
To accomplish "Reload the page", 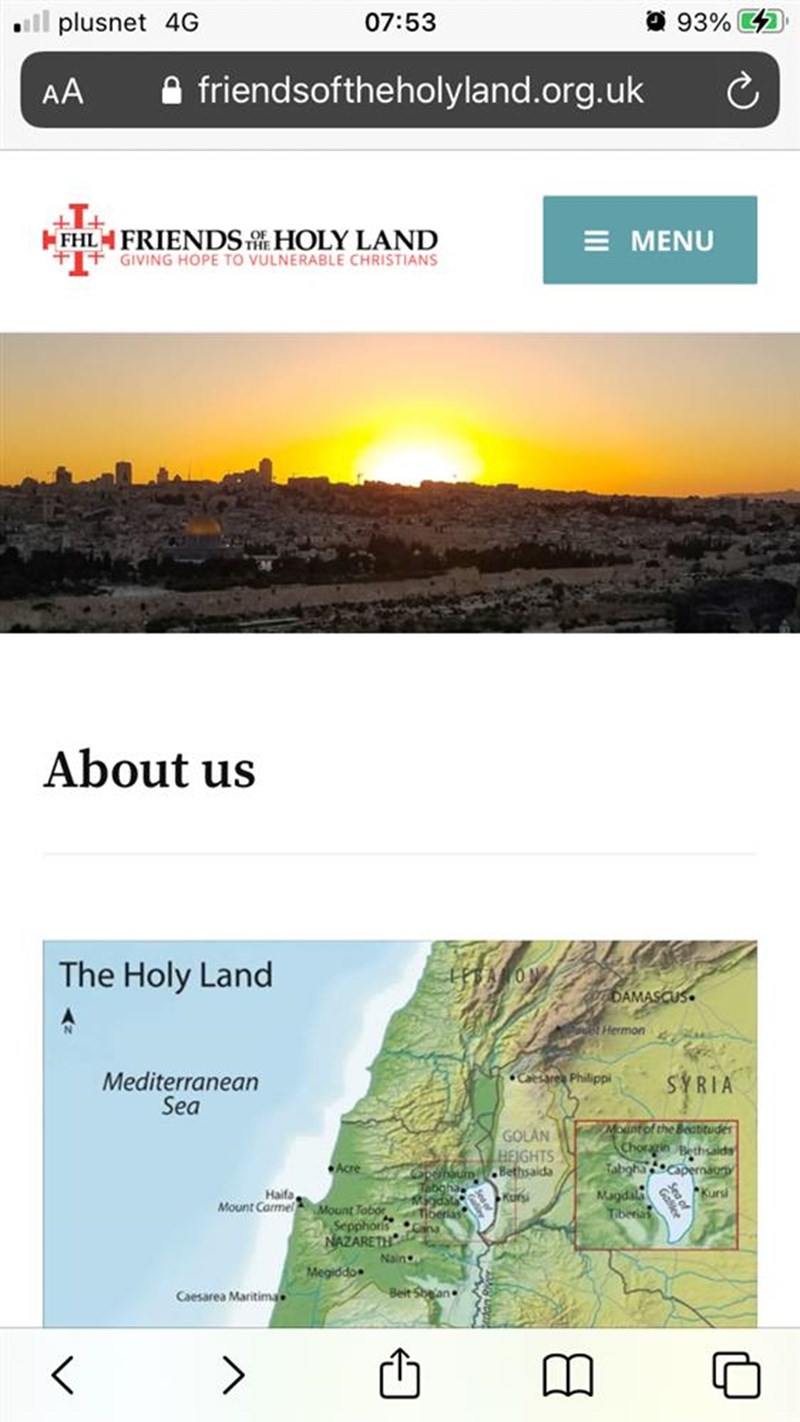I will click(742, 92).
